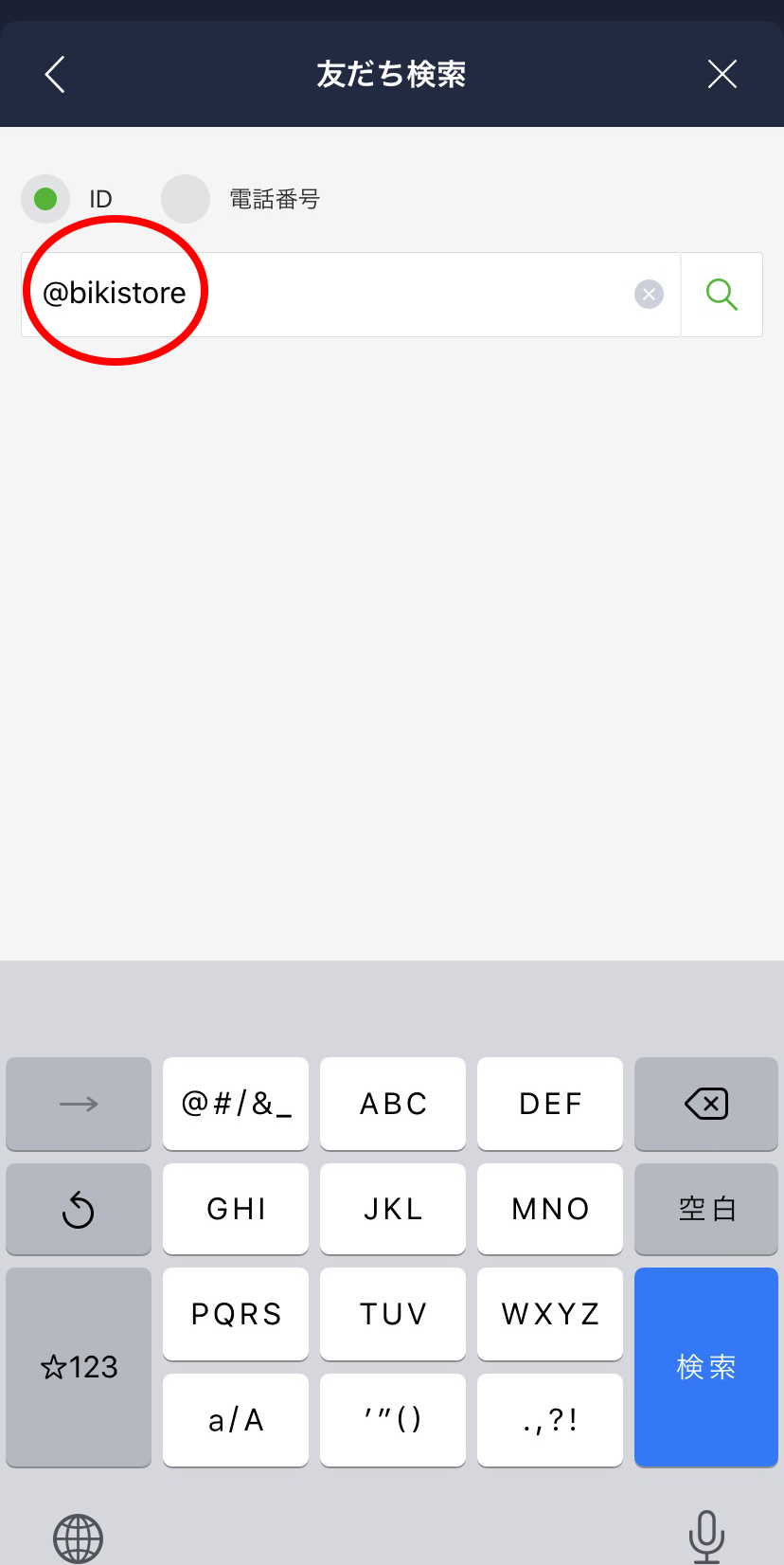Select the ID search option
Screen dimensions: 784x1565
[x=45, y=199]
